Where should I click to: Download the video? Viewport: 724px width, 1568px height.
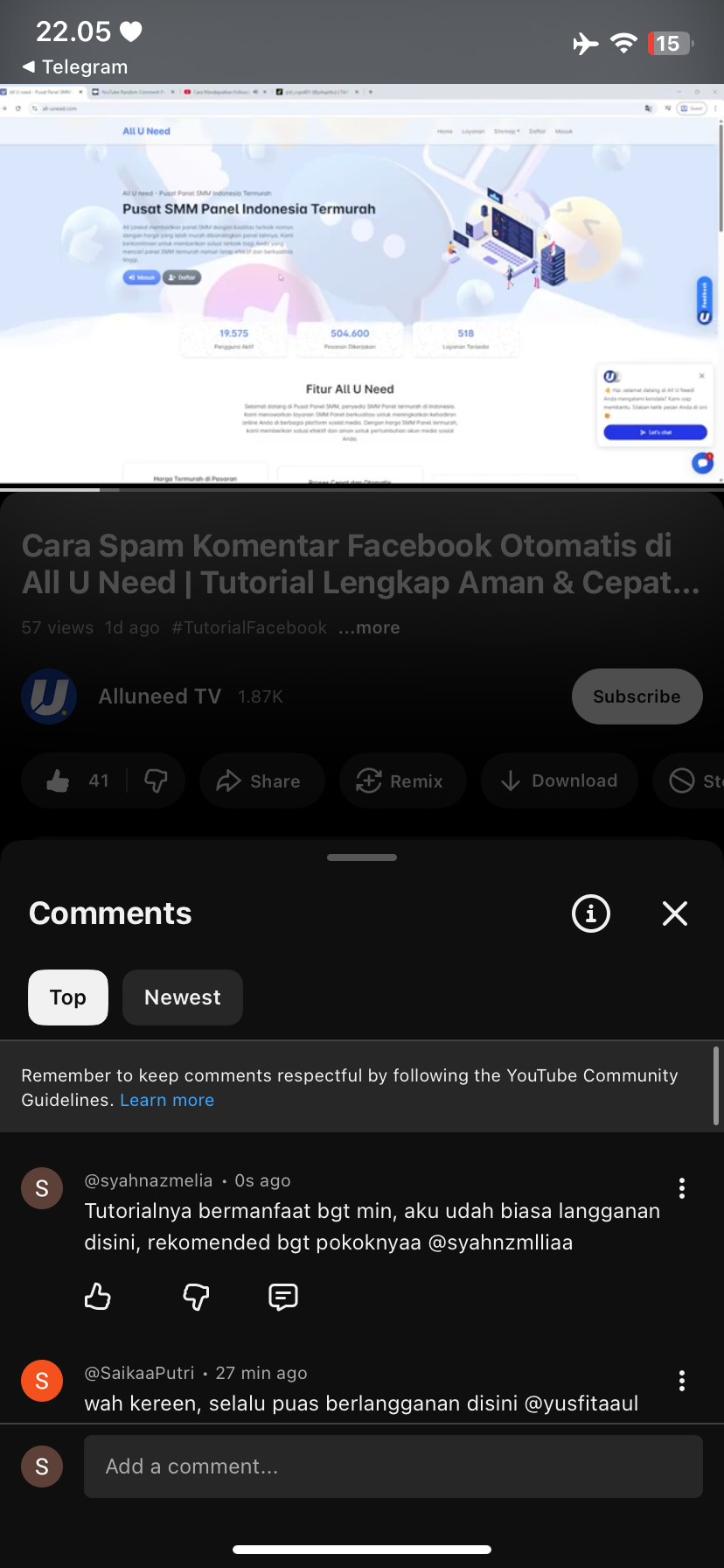click(560, 780)
